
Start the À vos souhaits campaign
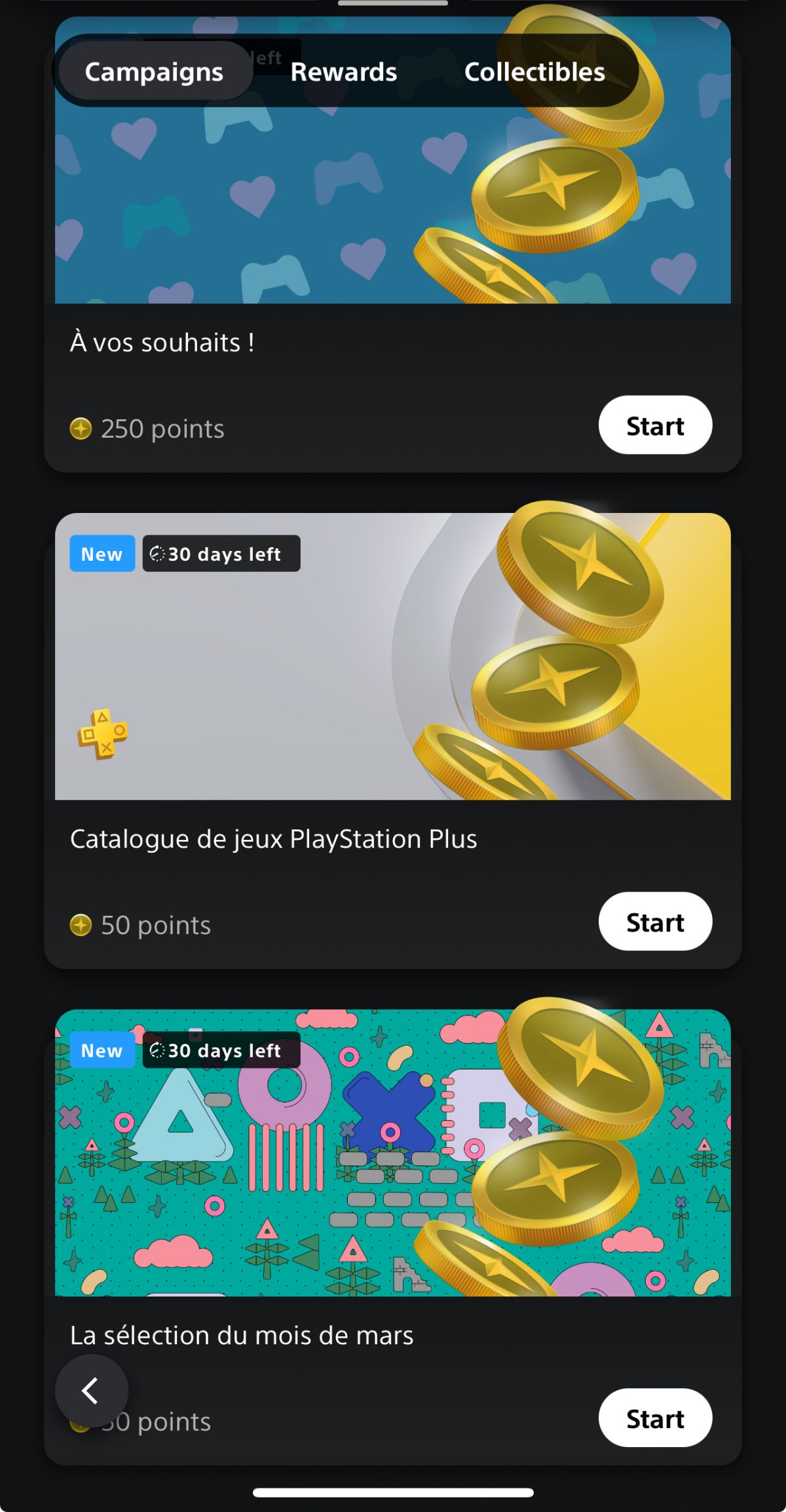[654, 426]
